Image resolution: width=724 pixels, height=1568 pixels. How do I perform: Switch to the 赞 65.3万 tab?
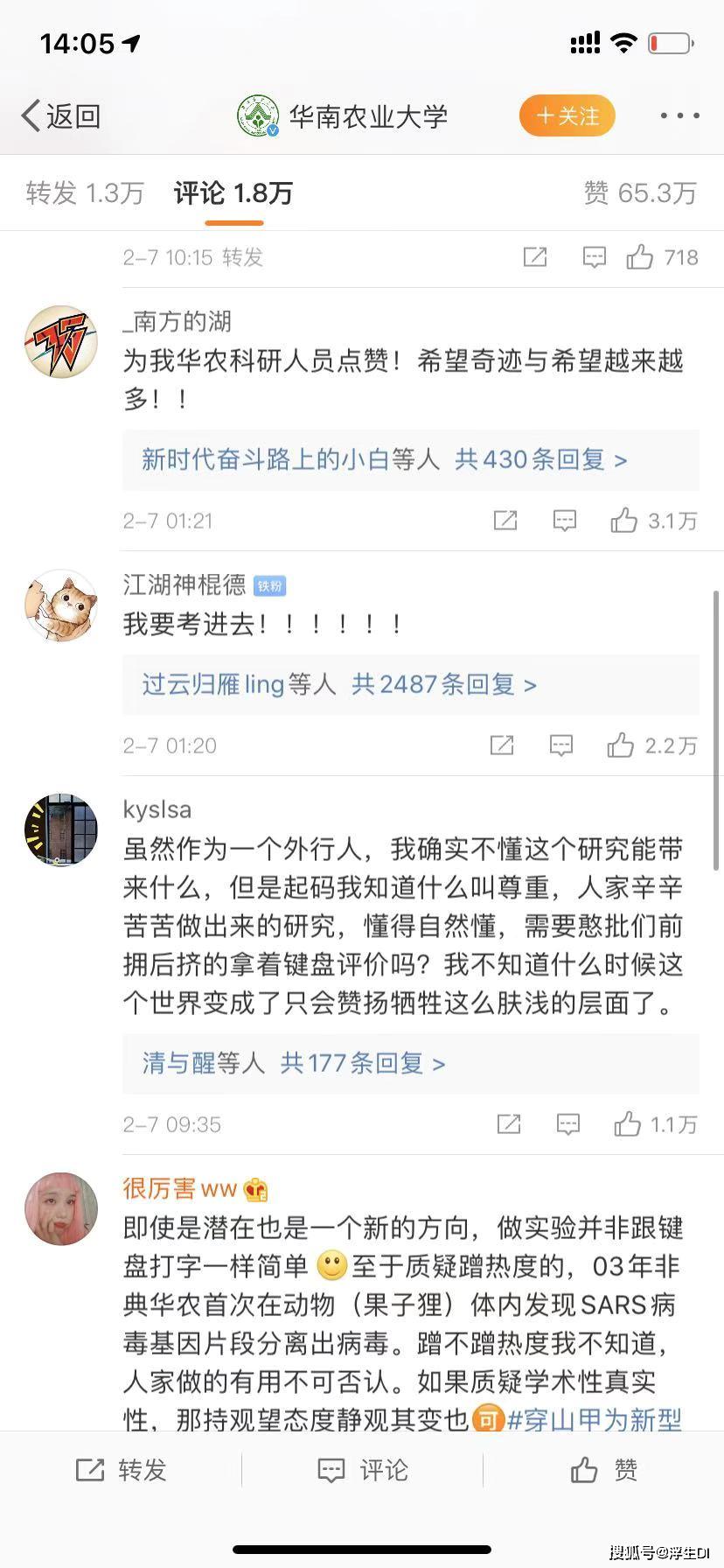point(640,192)
